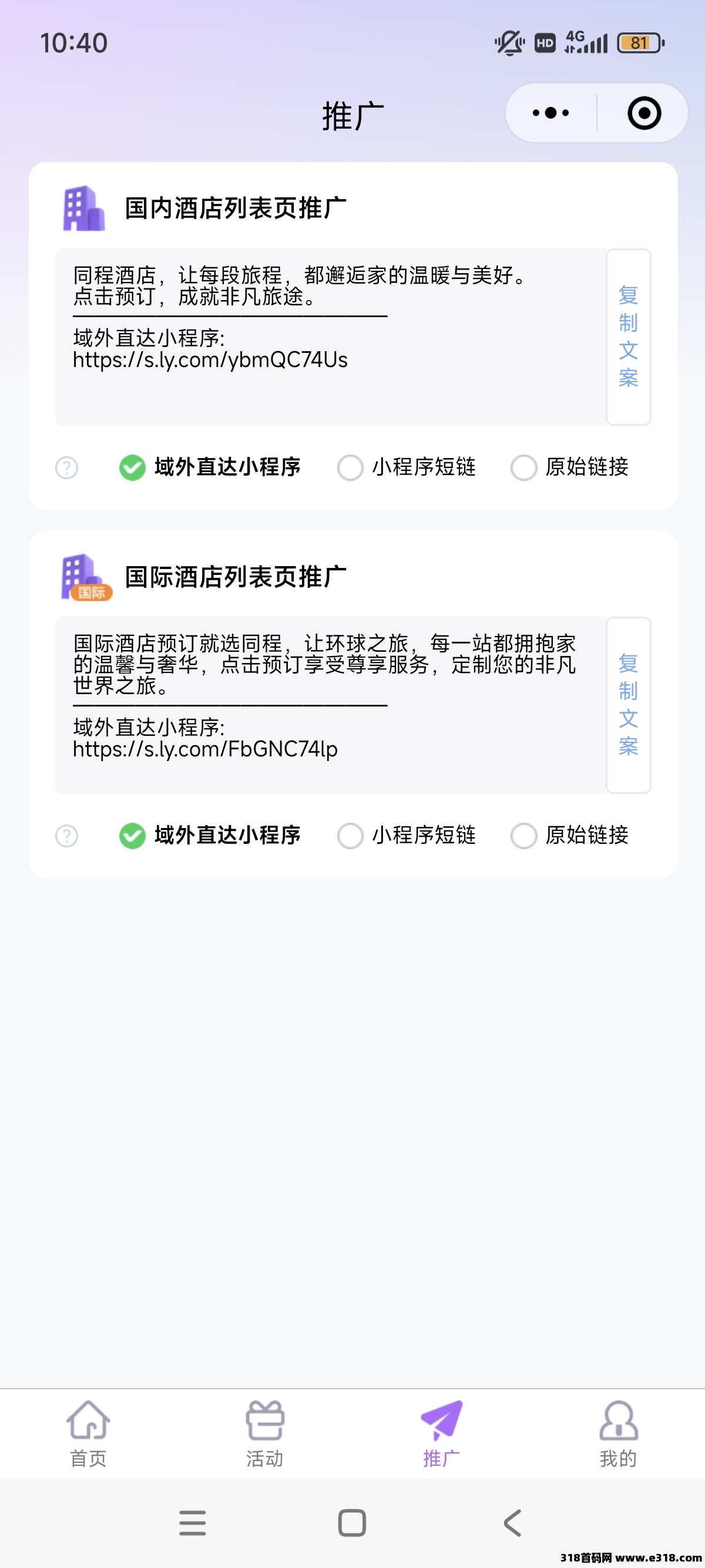705x1568 pixels.
Task: Select 域外直达小程序 for international hotel promotion
Action: pos(132,836)
